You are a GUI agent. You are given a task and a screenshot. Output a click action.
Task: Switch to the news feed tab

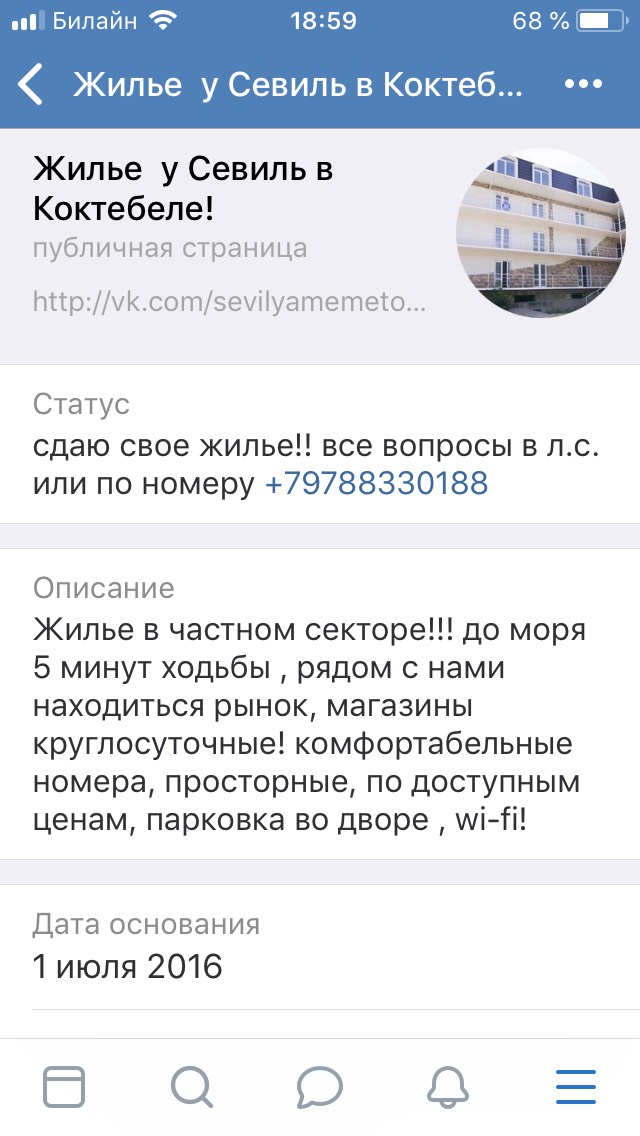click(64, 1087)
